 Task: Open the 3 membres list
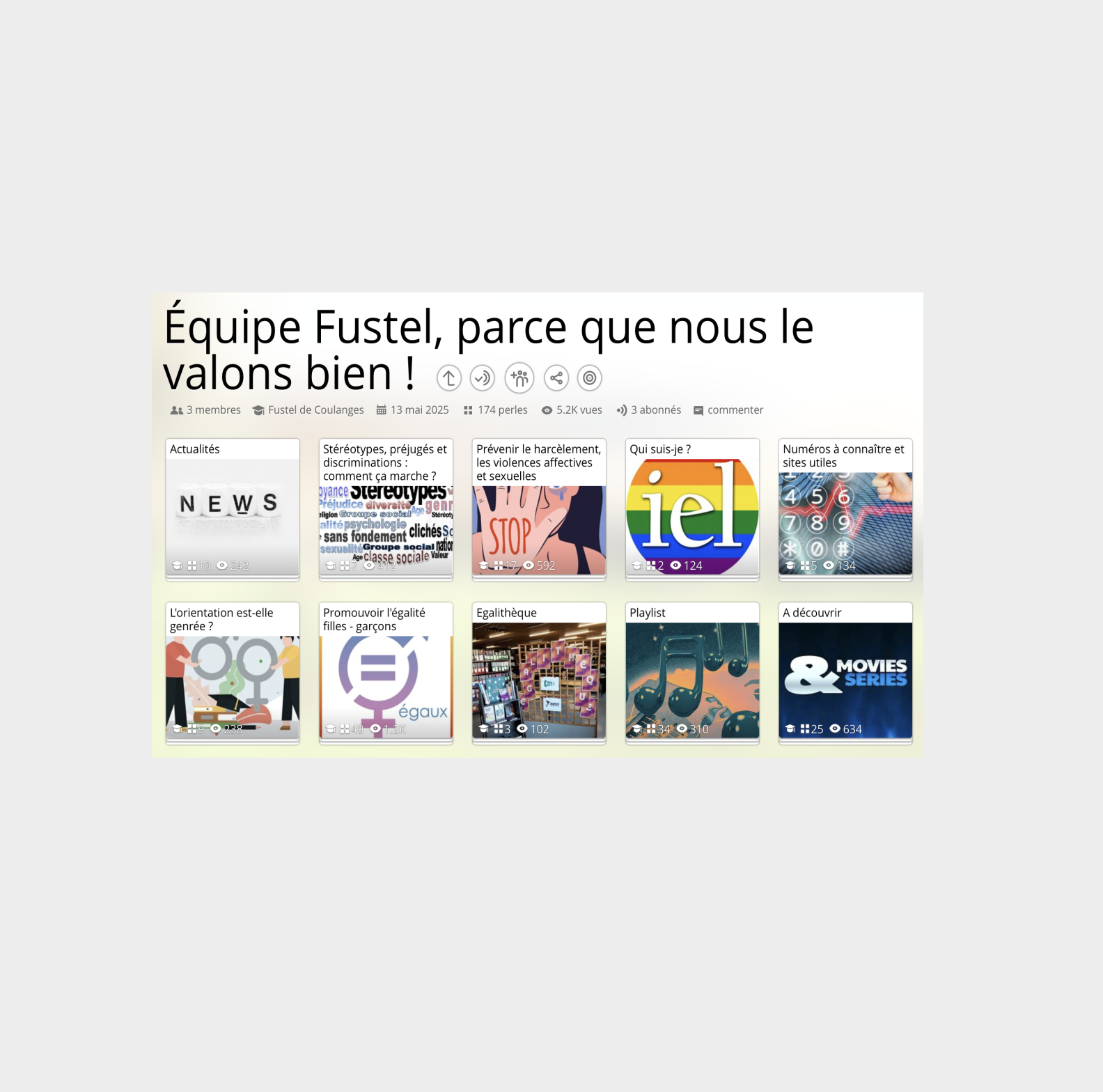(205, 410)
